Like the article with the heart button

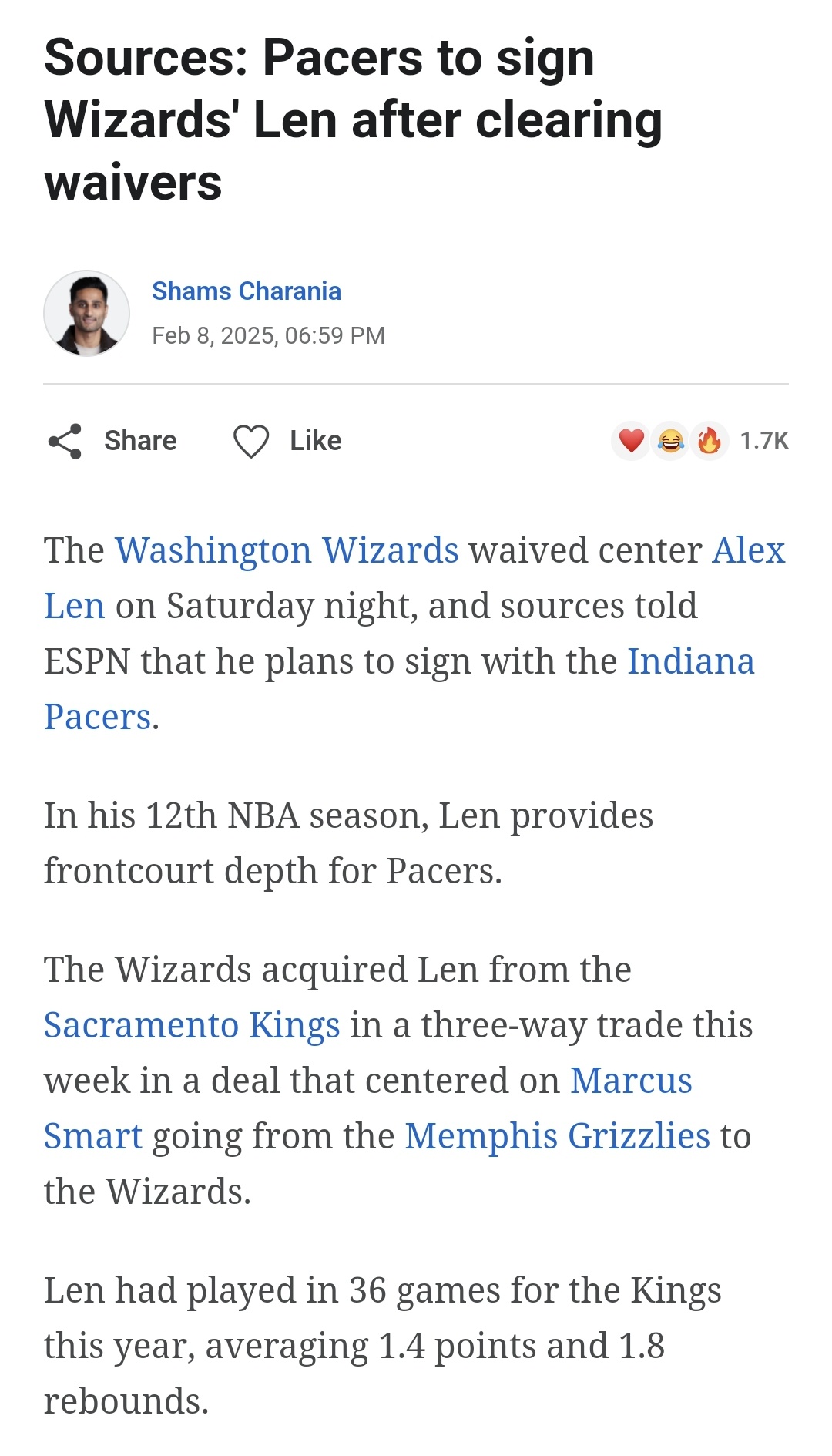point(287,441)
